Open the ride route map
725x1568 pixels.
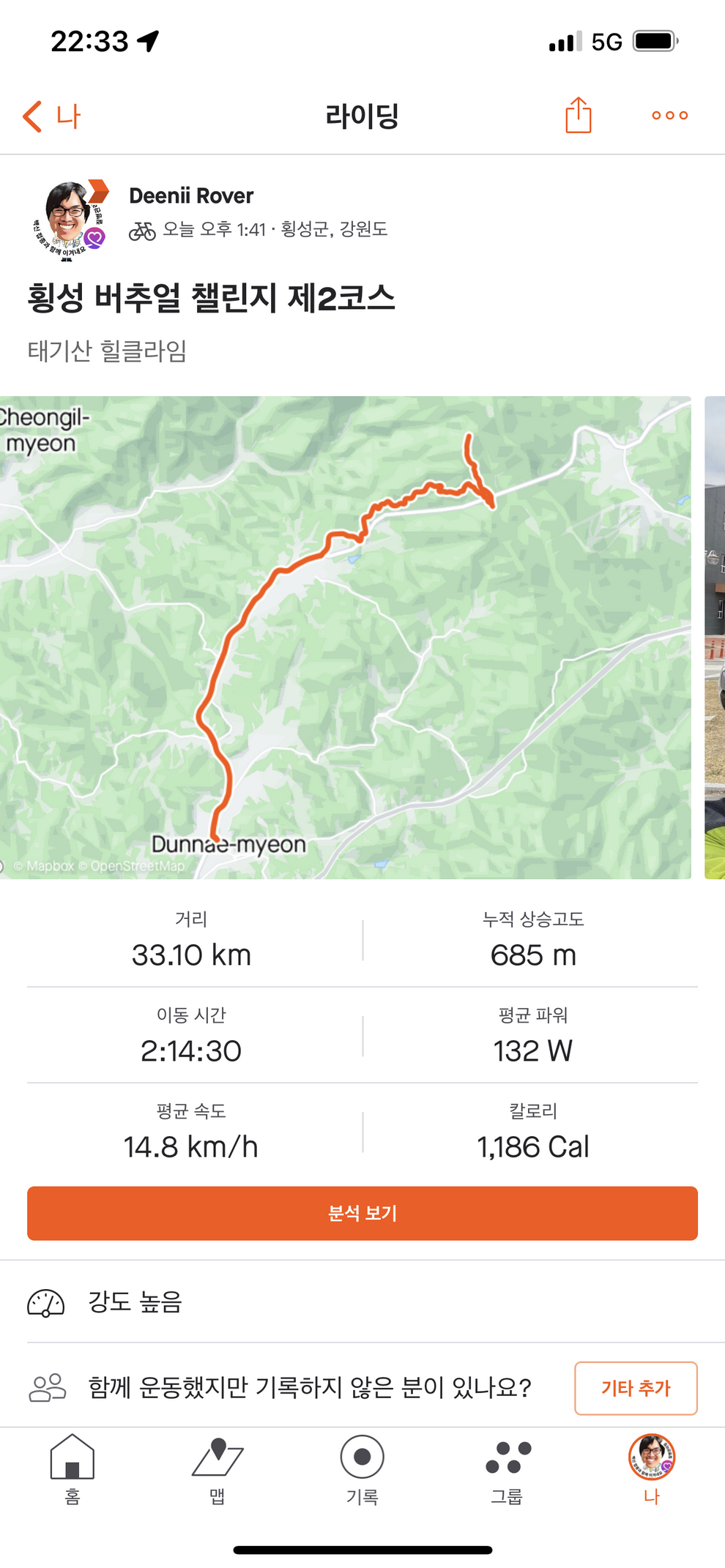click(344, 637)
